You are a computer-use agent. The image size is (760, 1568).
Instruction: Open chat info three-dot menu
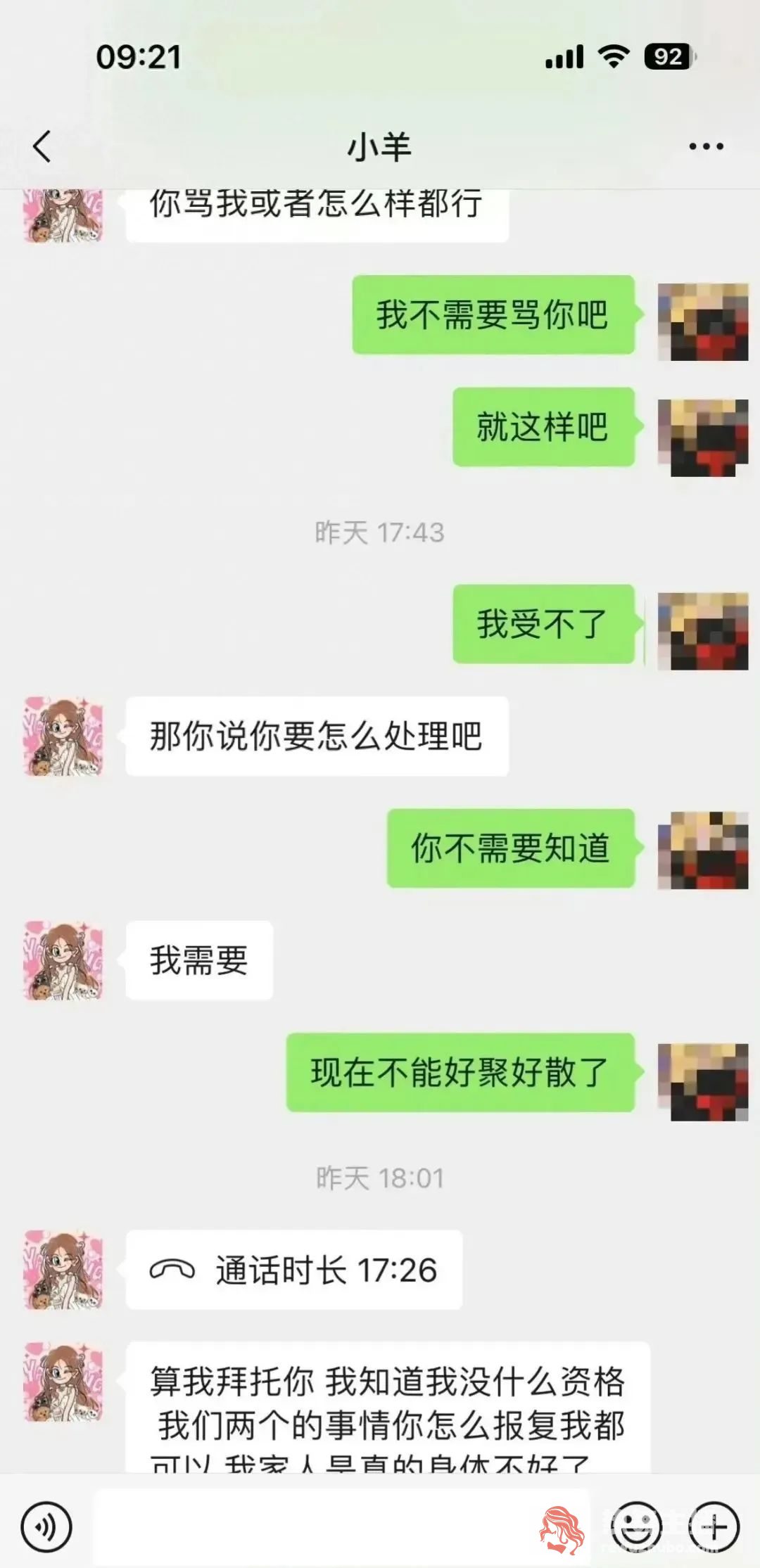pos(706,146)
